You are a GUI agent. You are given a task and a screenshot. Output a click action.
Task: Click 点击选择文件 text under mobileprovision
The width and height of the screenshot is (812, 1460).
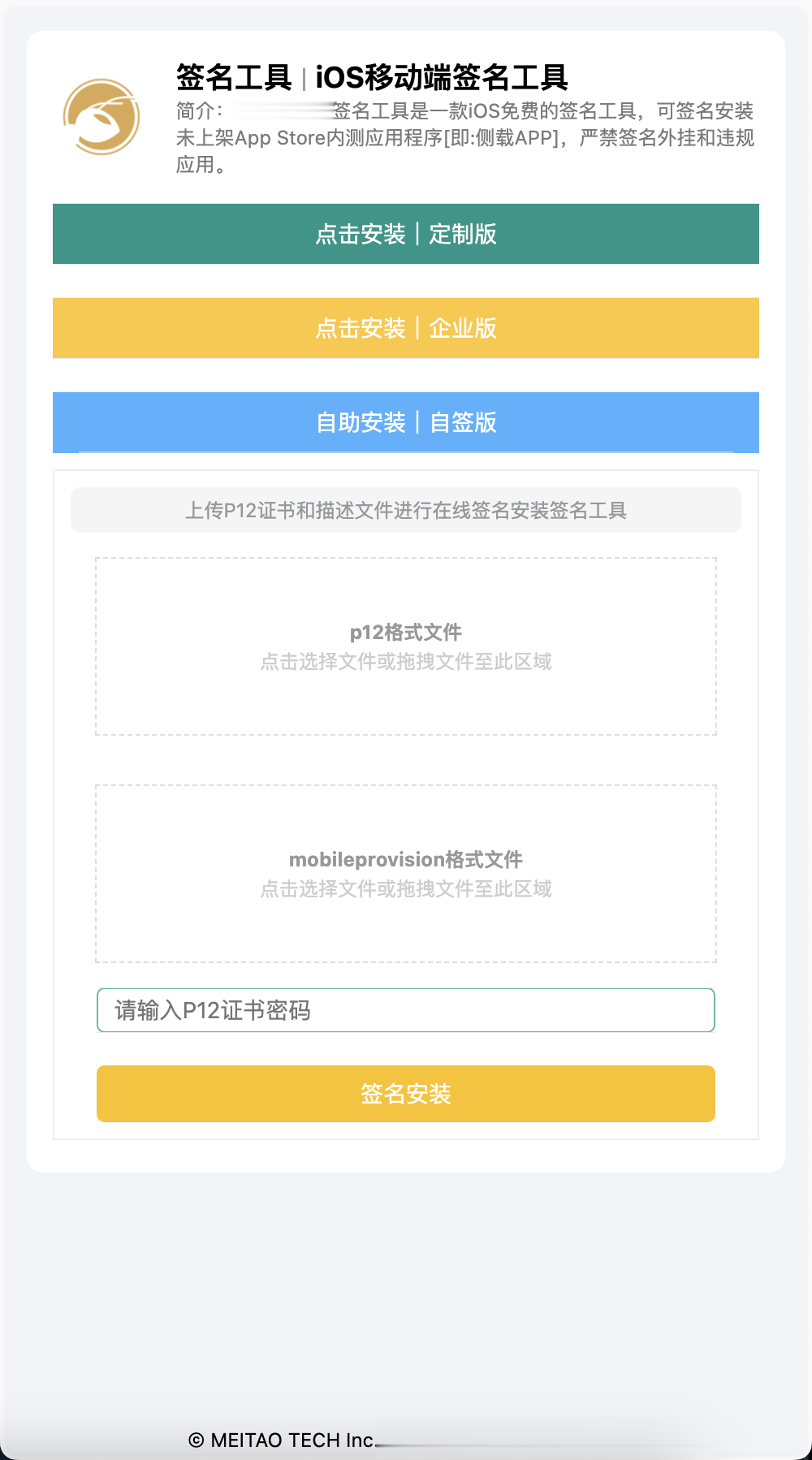(x=405, y=889)
